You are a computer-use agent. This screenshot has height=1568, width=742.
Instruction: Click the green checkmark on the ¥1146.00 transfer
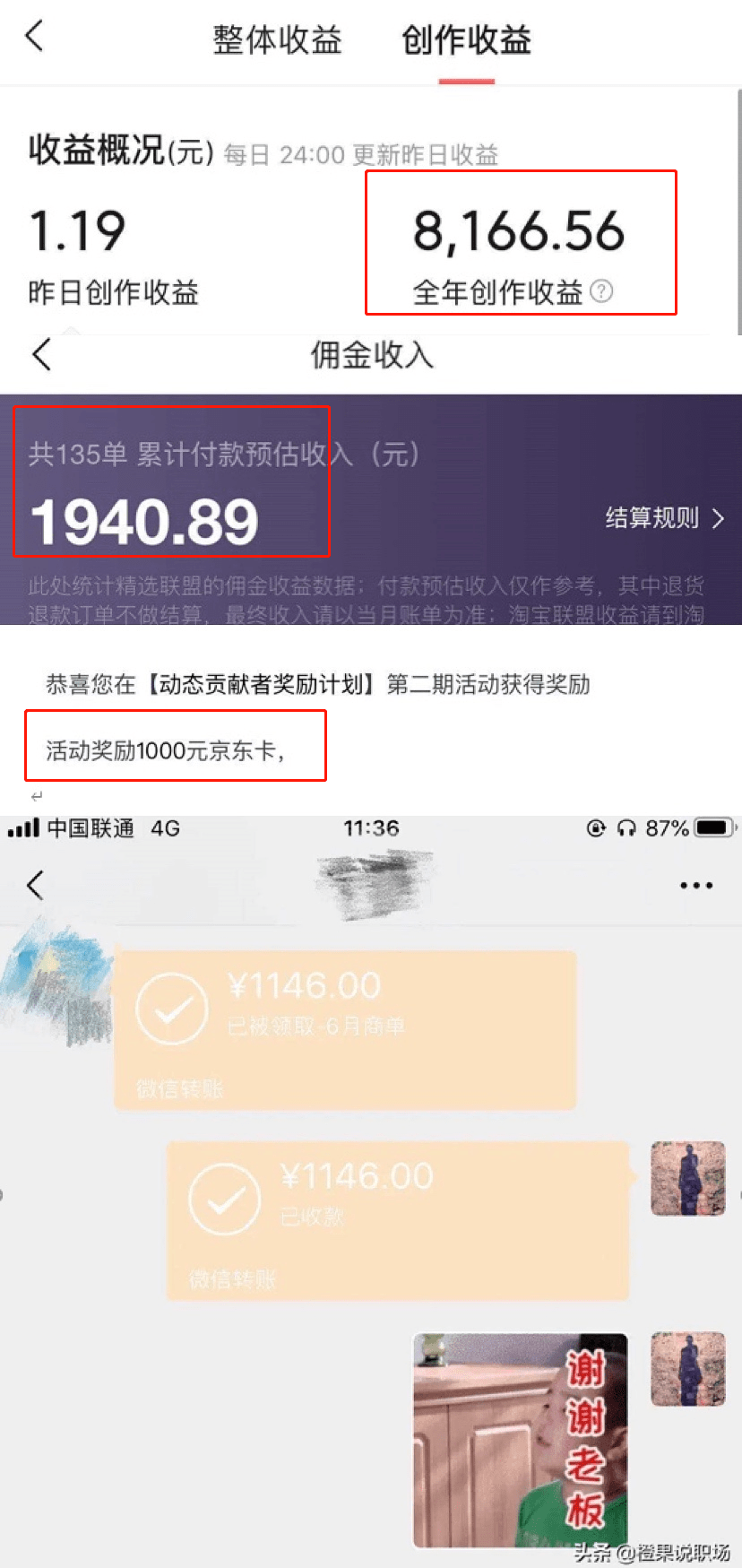coord(172,1006)
